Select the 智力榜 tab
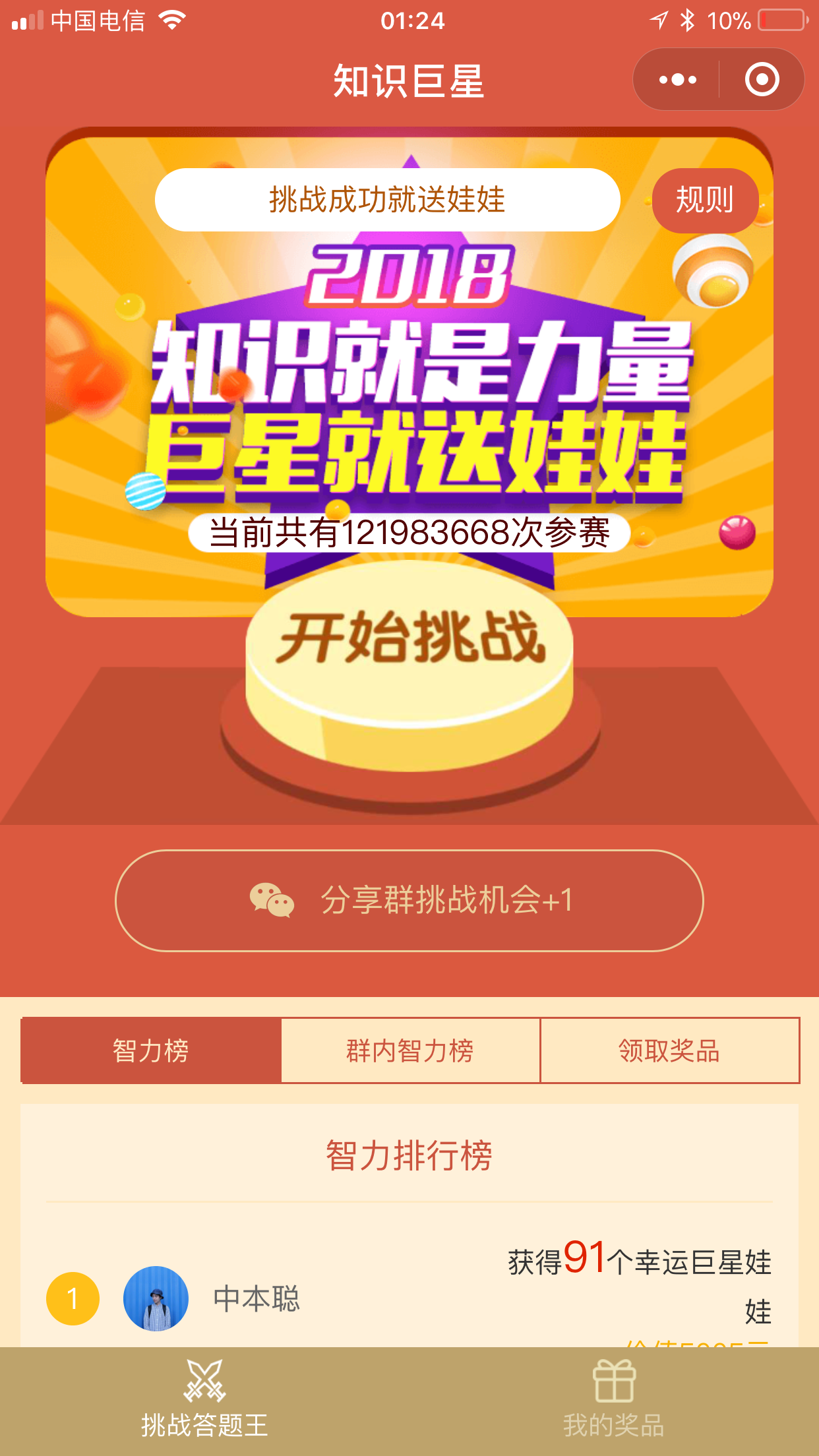The height and width of the screenshot is (1456, 819). click(151, 1050)
